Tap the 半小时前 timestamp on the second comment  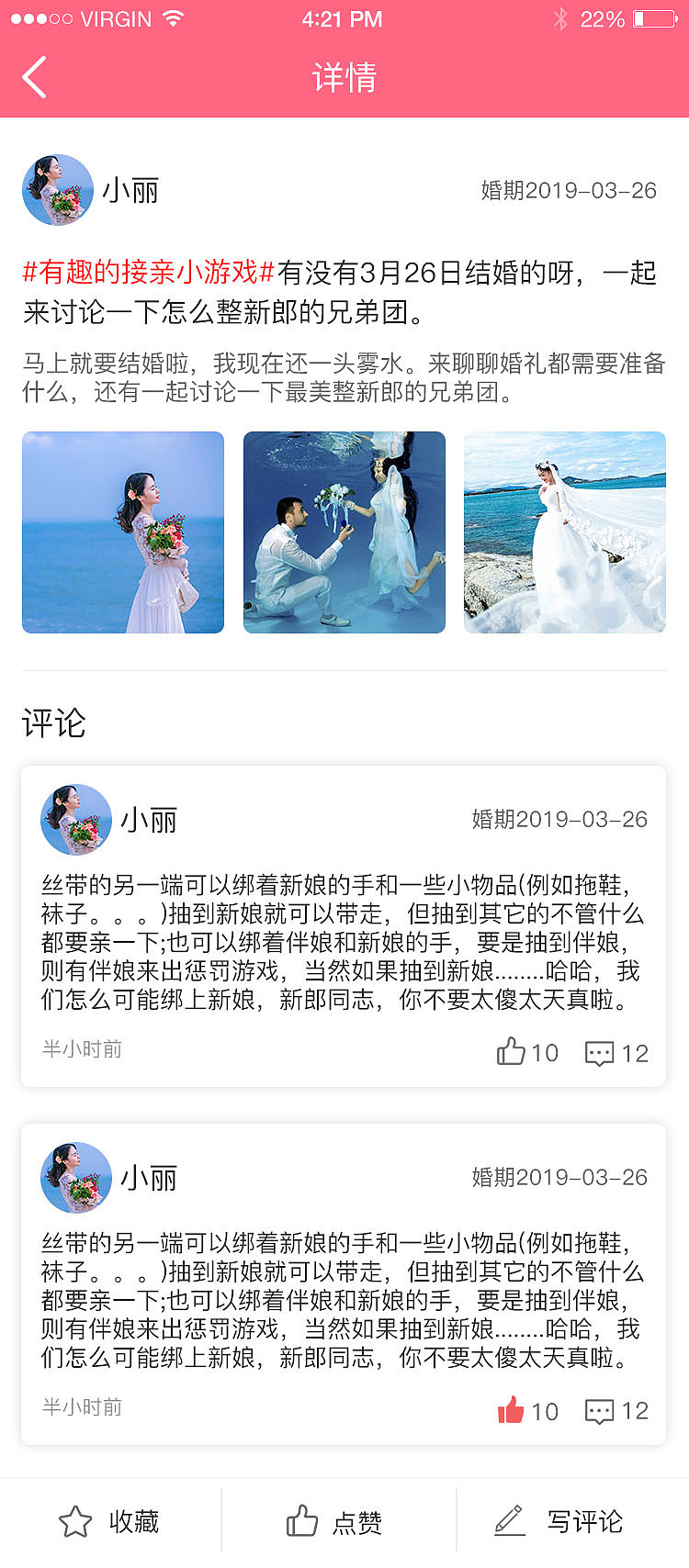coord(83,1407)
